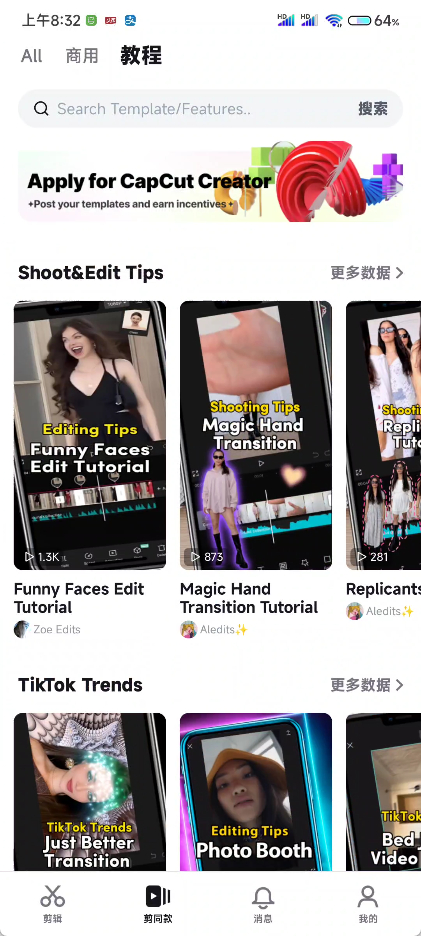Open the Apply for CapCut Creator banner
The height and width of the screenshot is (936, 421).
click(x=210, y=181)
